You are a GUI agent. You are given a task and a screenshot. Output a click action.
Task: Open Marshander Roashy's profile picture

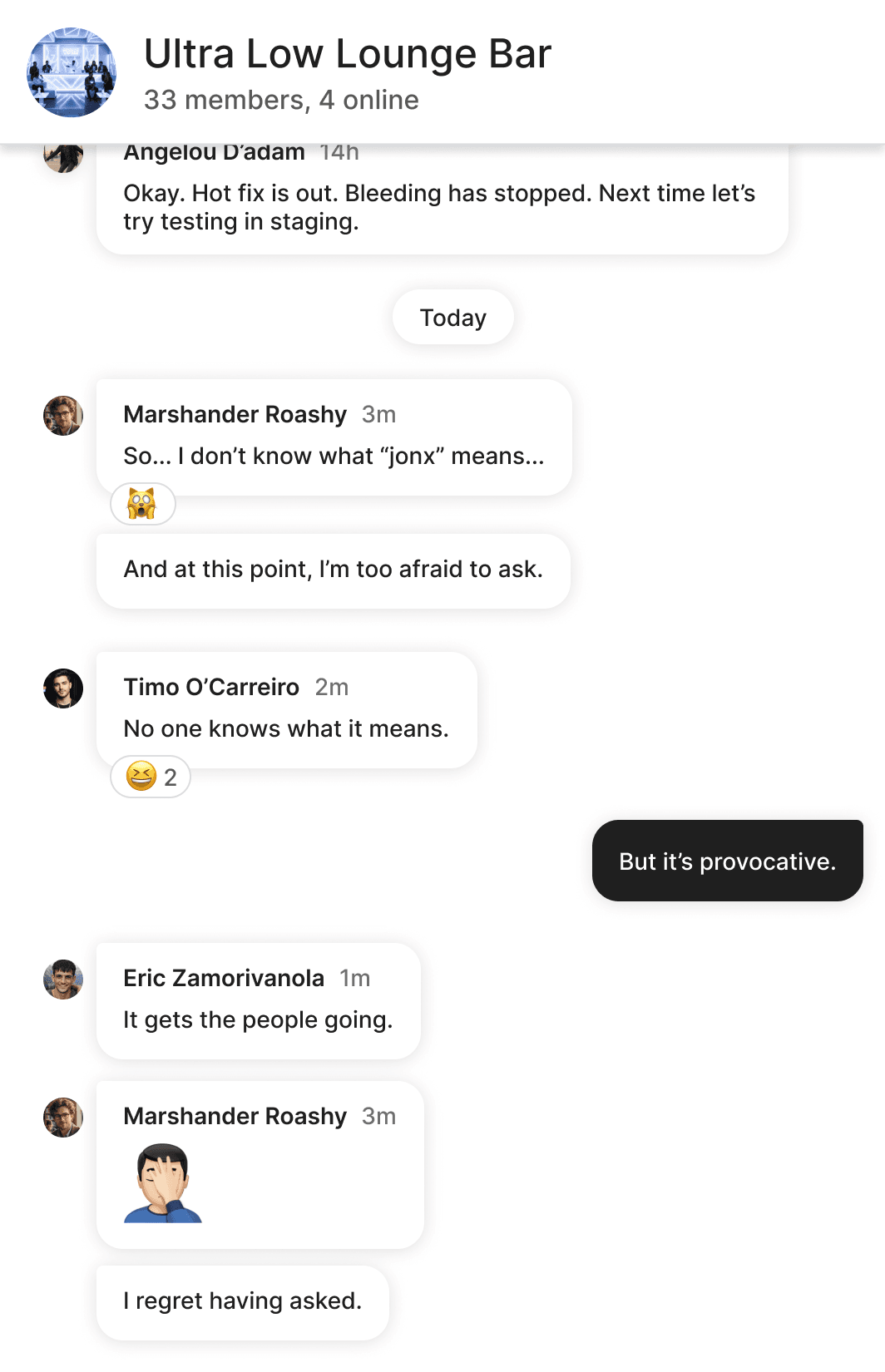[62, 416]
